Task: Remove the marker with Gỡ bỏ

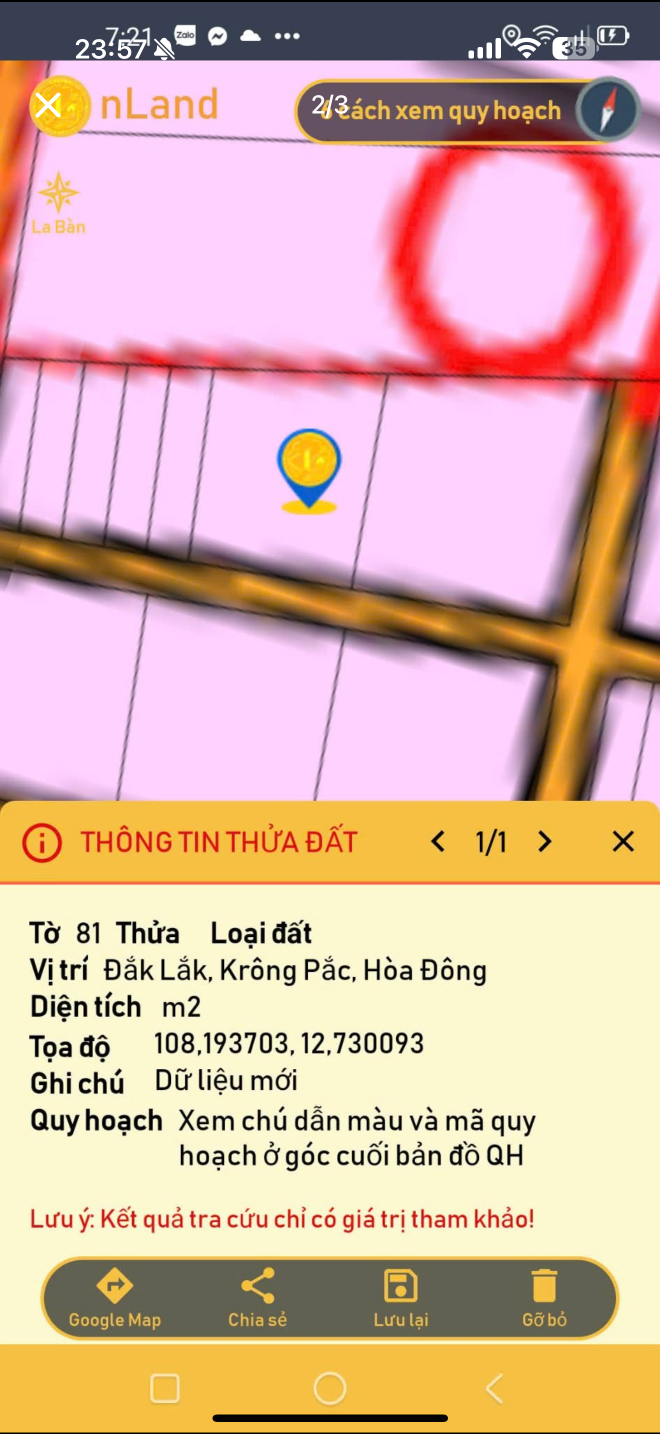Action: tap(544, 1299)
